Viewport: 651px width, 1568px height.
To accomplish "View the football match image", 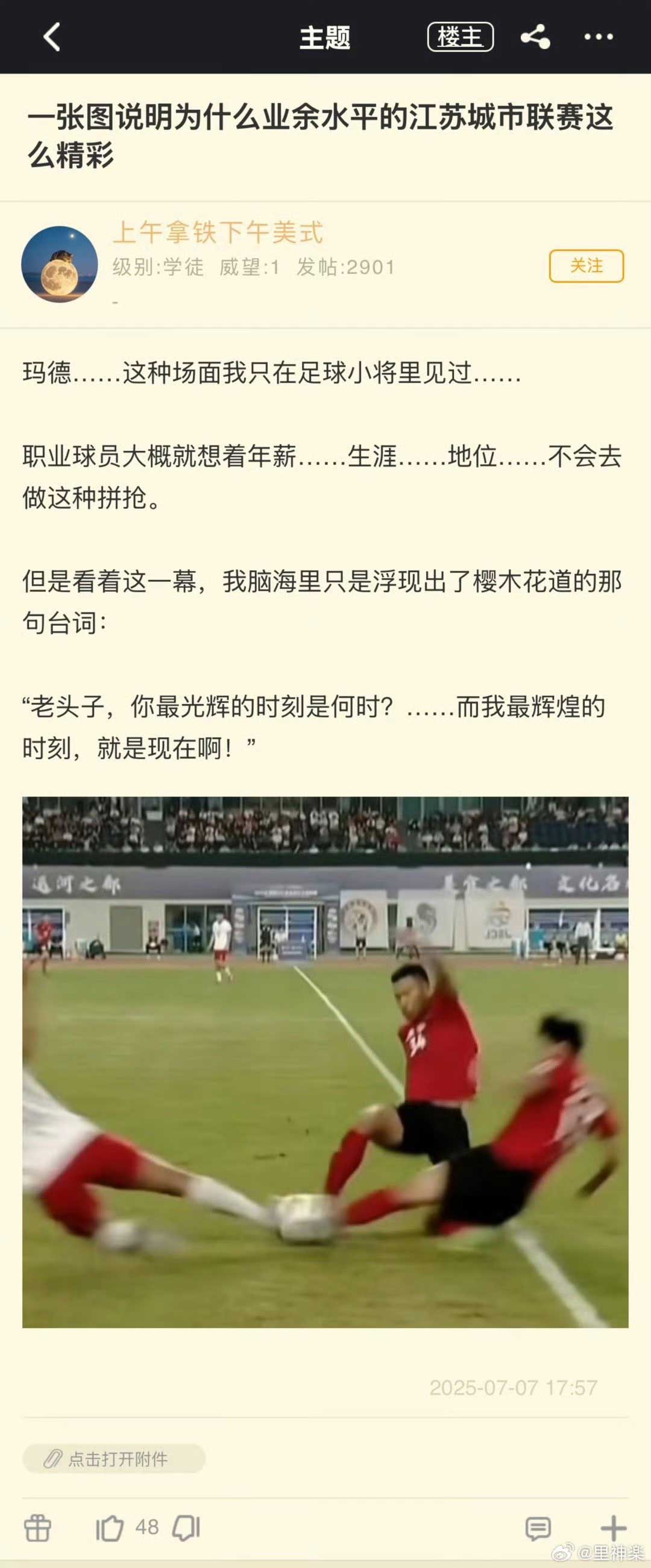I will point(325,1062).
